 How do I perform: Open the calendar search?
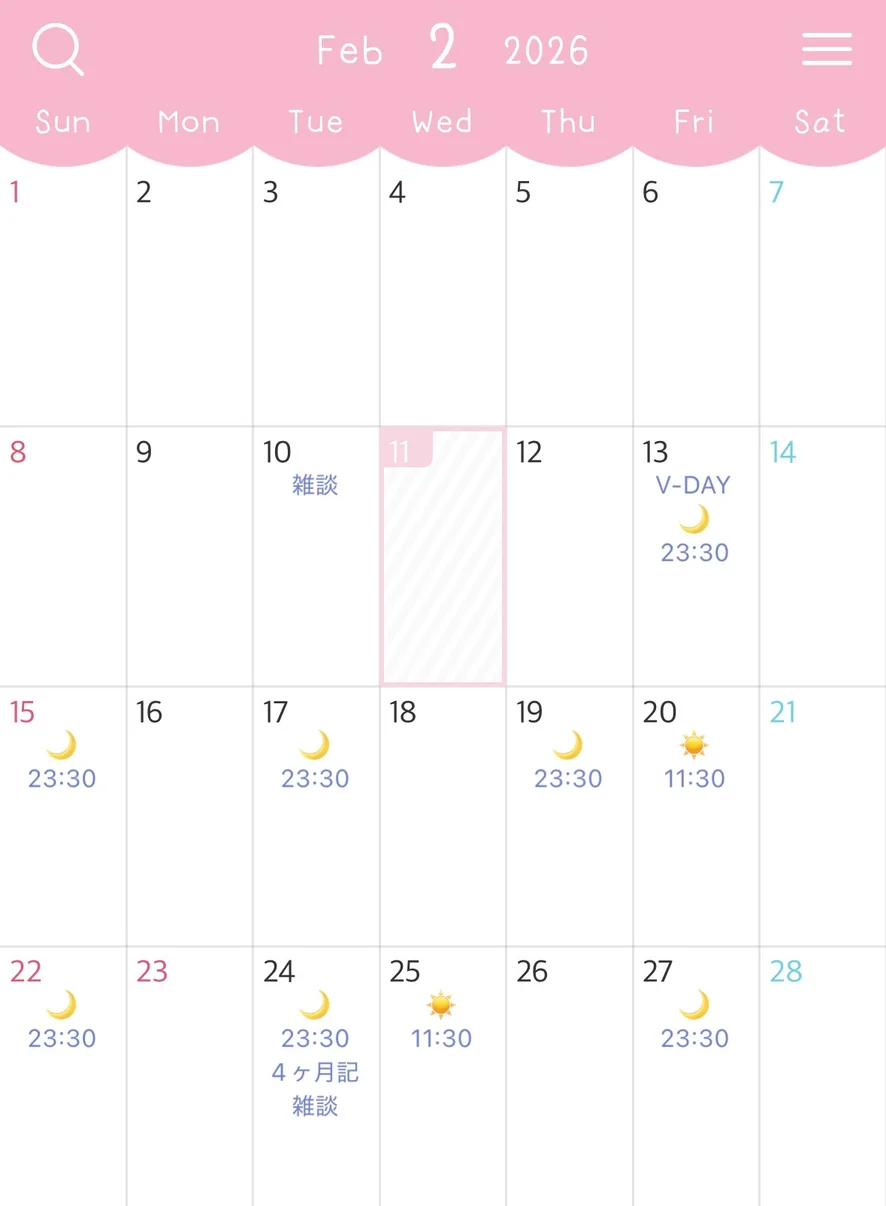click(57, 50)
